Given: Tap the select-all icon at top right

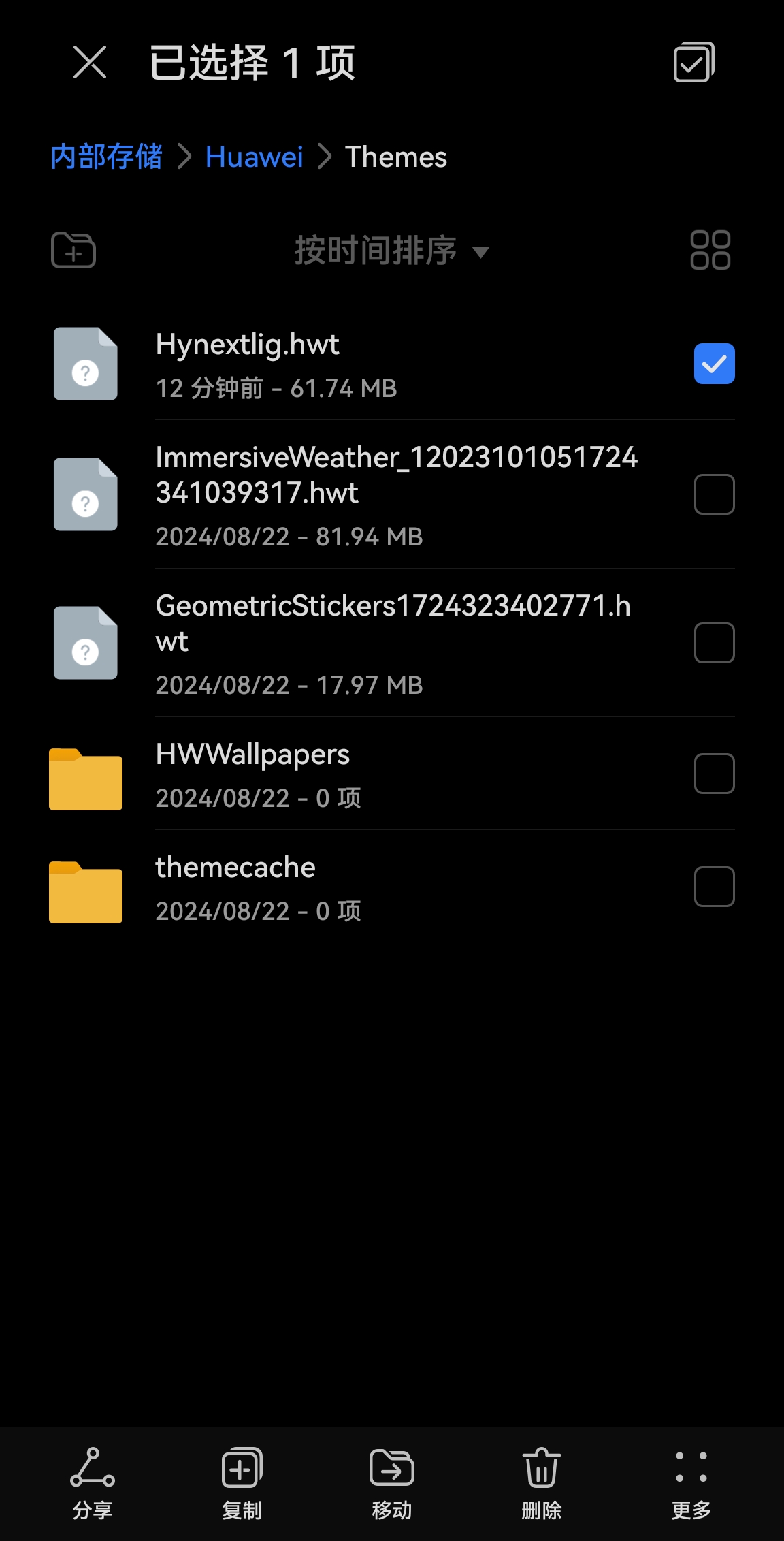Looking at the screenshot, I should [x=693, y=62].
